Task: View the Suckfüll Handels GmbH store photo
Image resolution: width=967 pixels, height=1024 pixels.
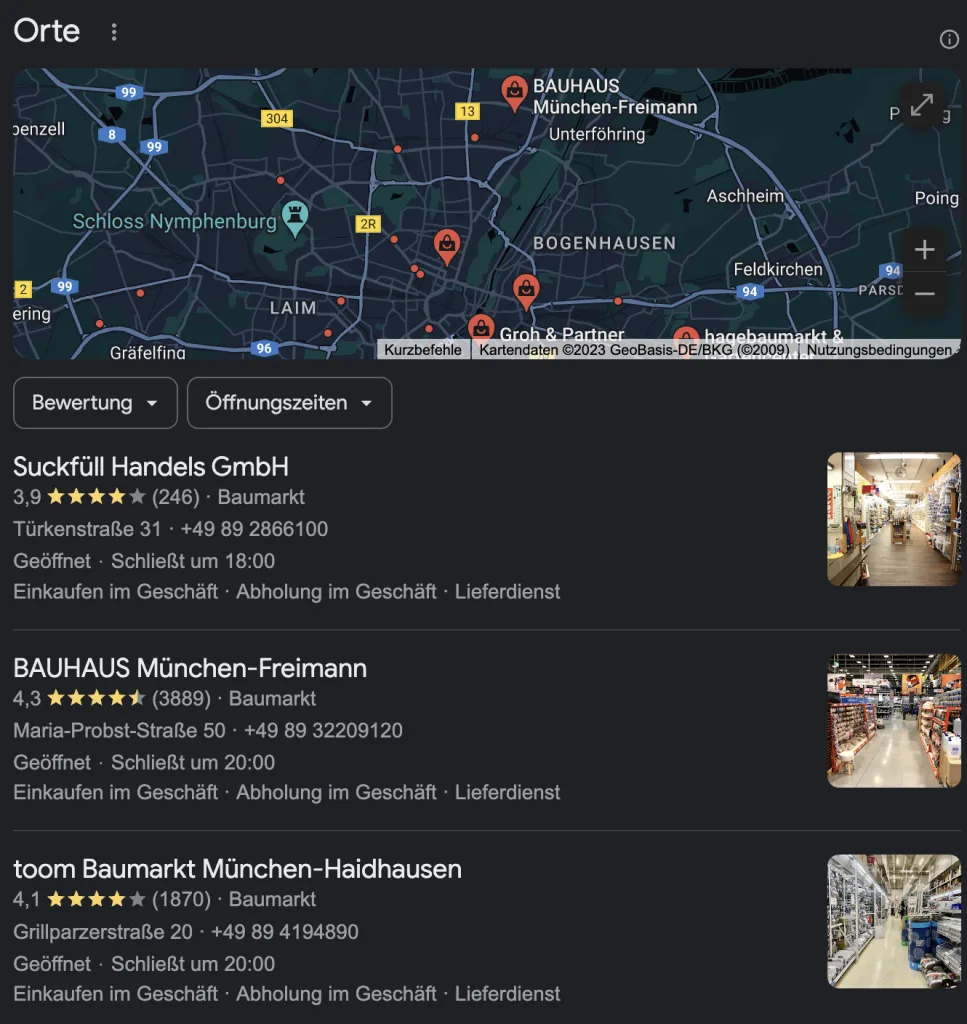Action: pos(893,519)
